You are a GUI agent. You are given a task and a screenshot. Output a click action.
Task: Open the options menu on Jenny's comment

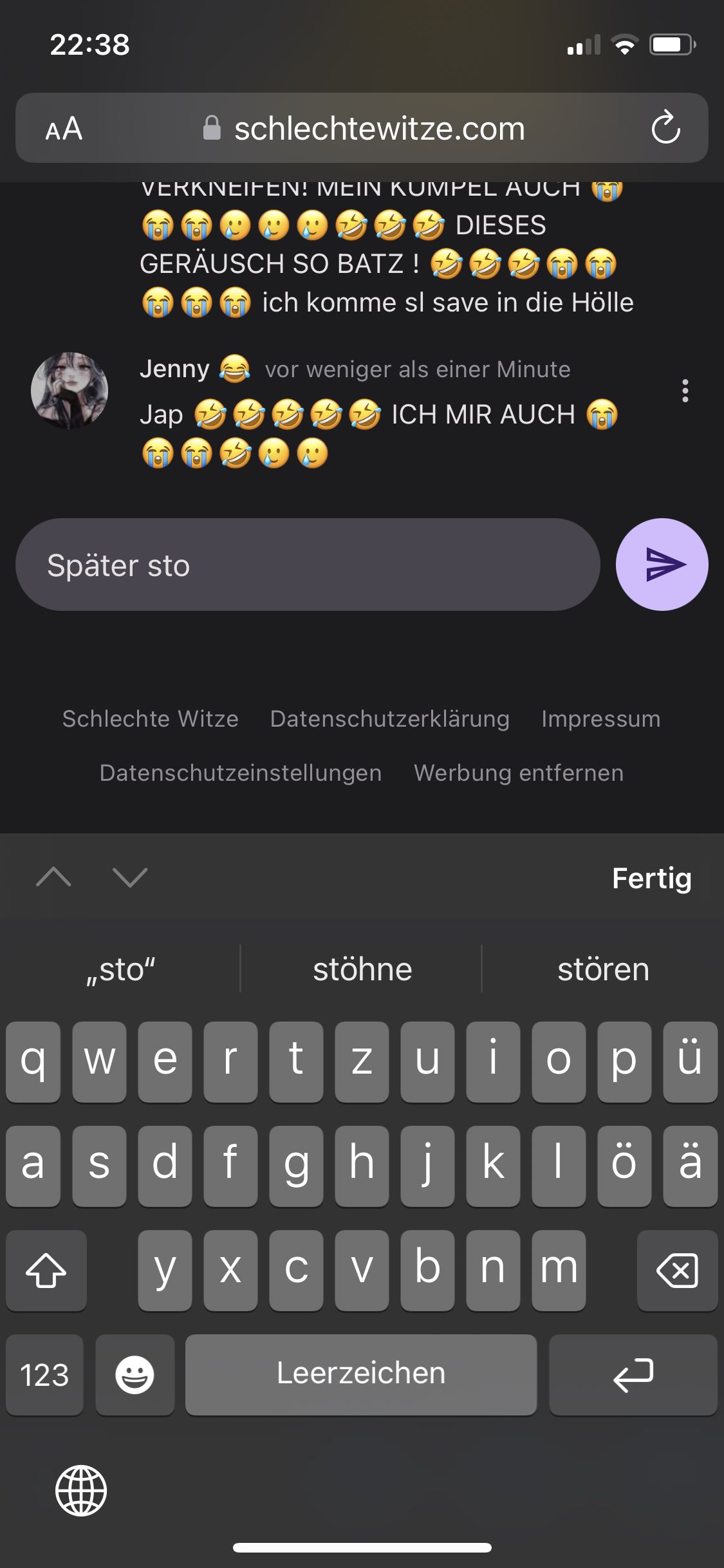point(685,391)
